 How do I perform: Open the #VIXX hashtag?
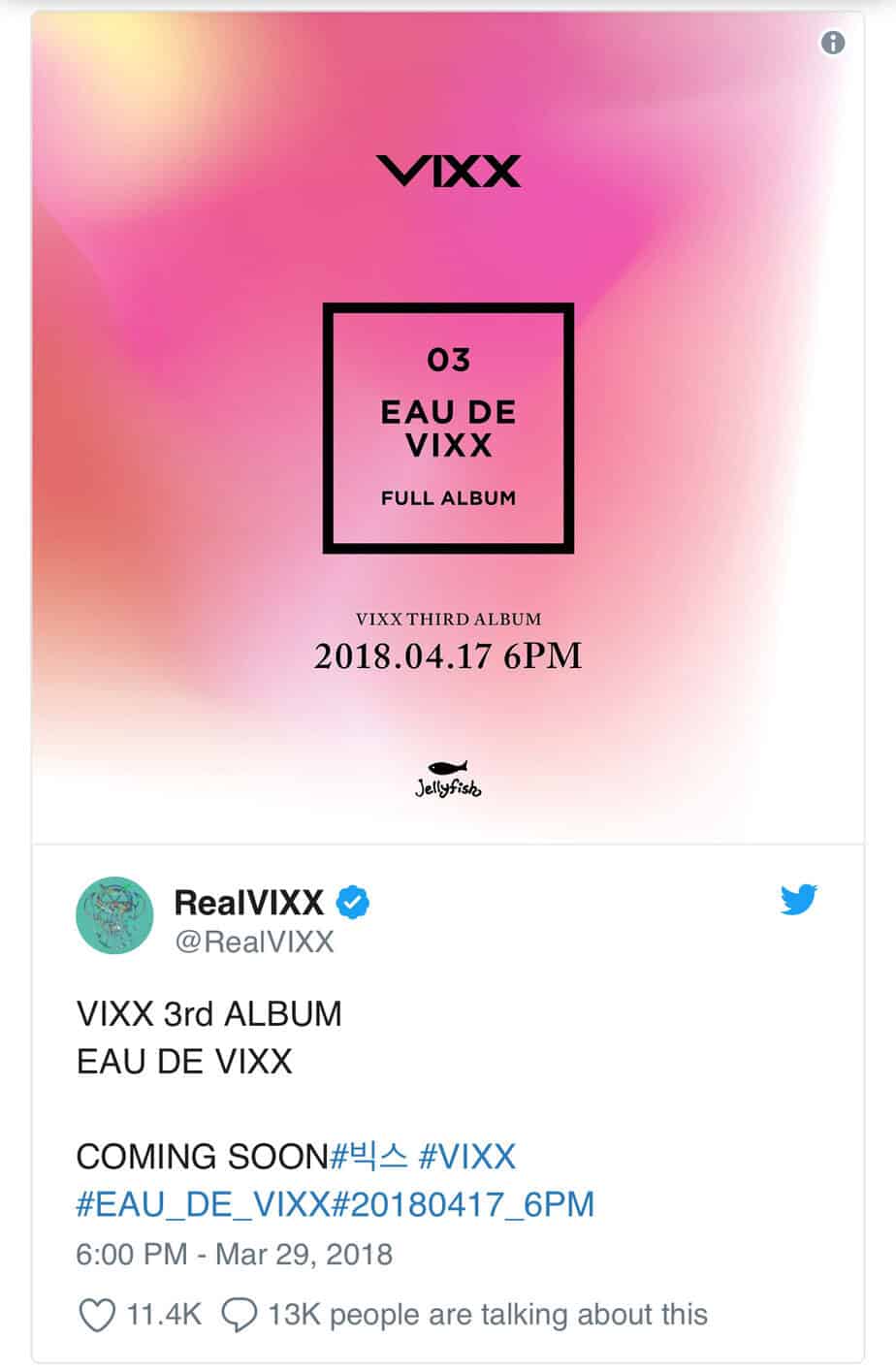(466, 1157)
